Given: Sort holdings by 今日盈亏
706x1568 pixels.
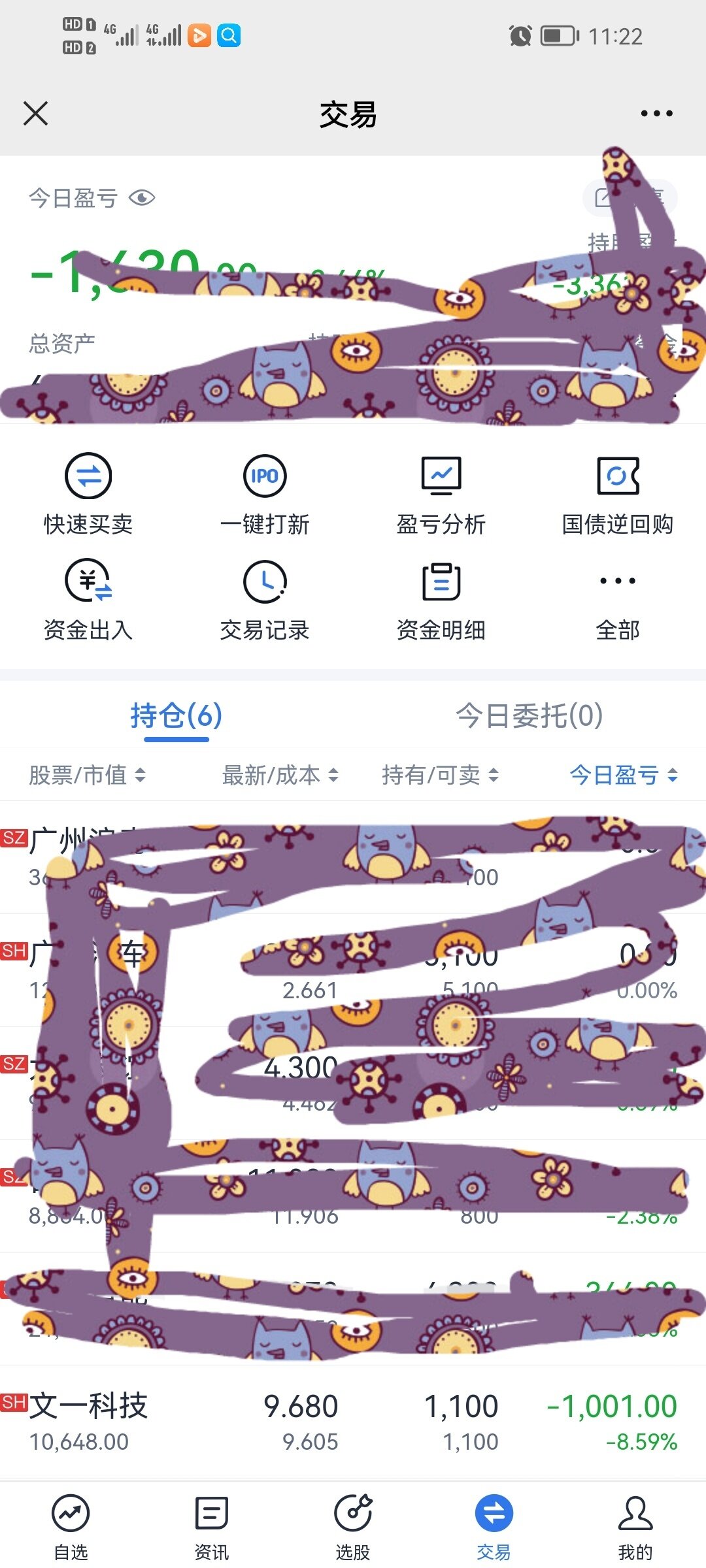Looking at the screenshot, I should pos(623,776).
